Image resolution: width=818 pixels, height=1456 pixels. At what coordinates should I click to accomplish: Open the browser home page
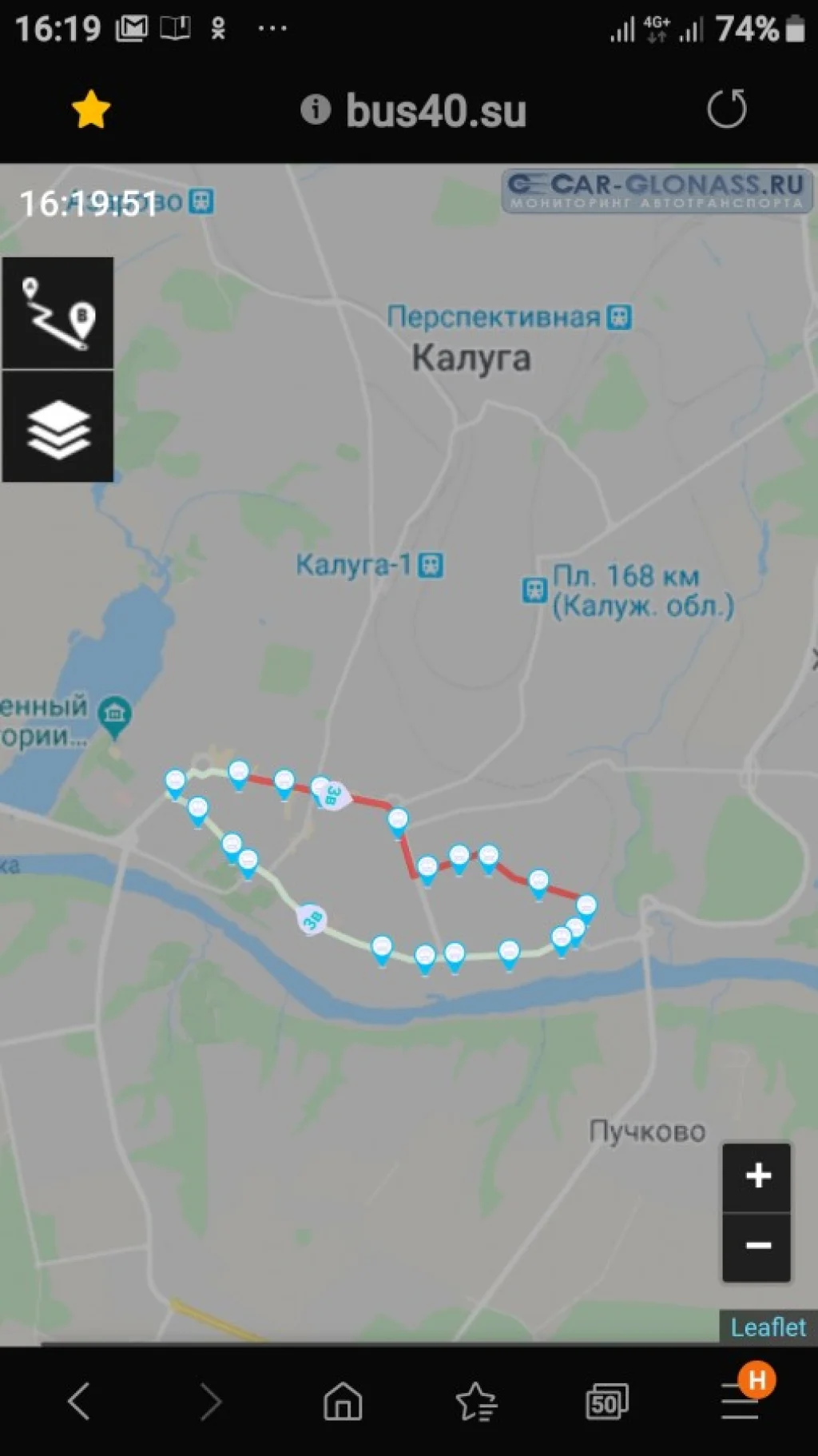pos(343,1401)
